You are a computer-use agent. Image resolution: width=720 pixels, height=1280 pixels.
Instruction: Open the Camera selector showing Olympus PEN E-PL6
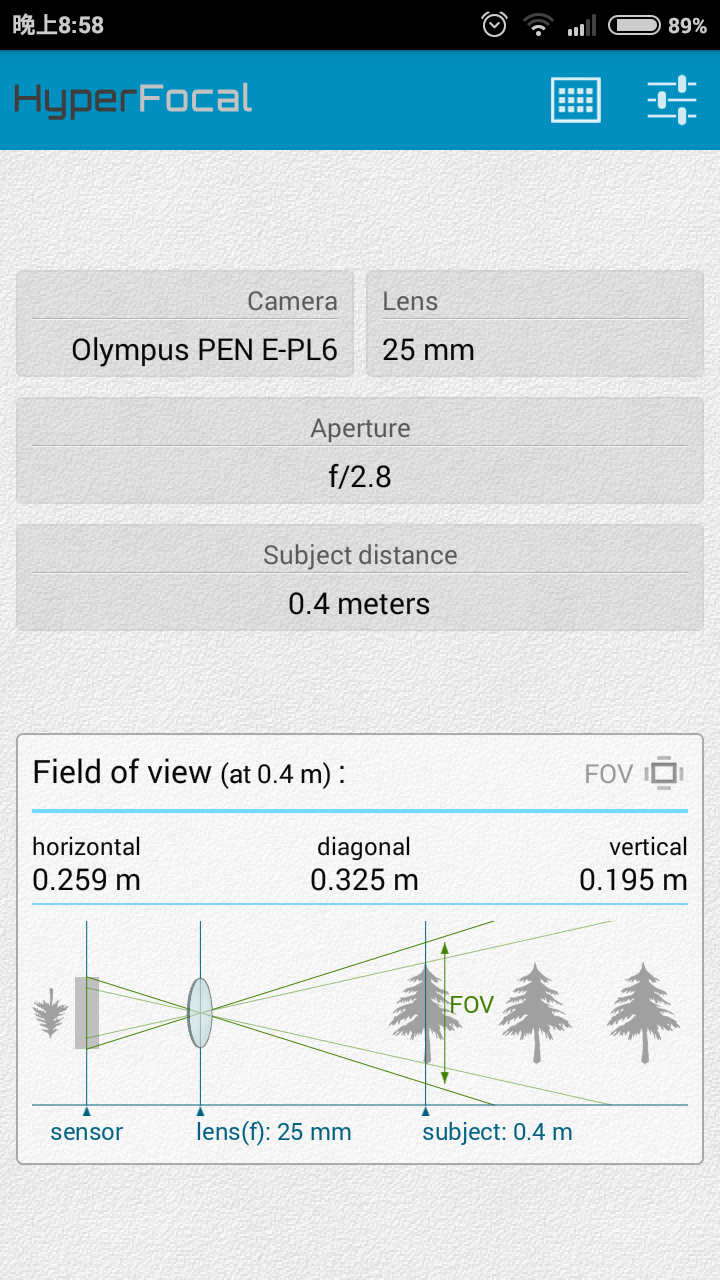[x=185, y=324]
